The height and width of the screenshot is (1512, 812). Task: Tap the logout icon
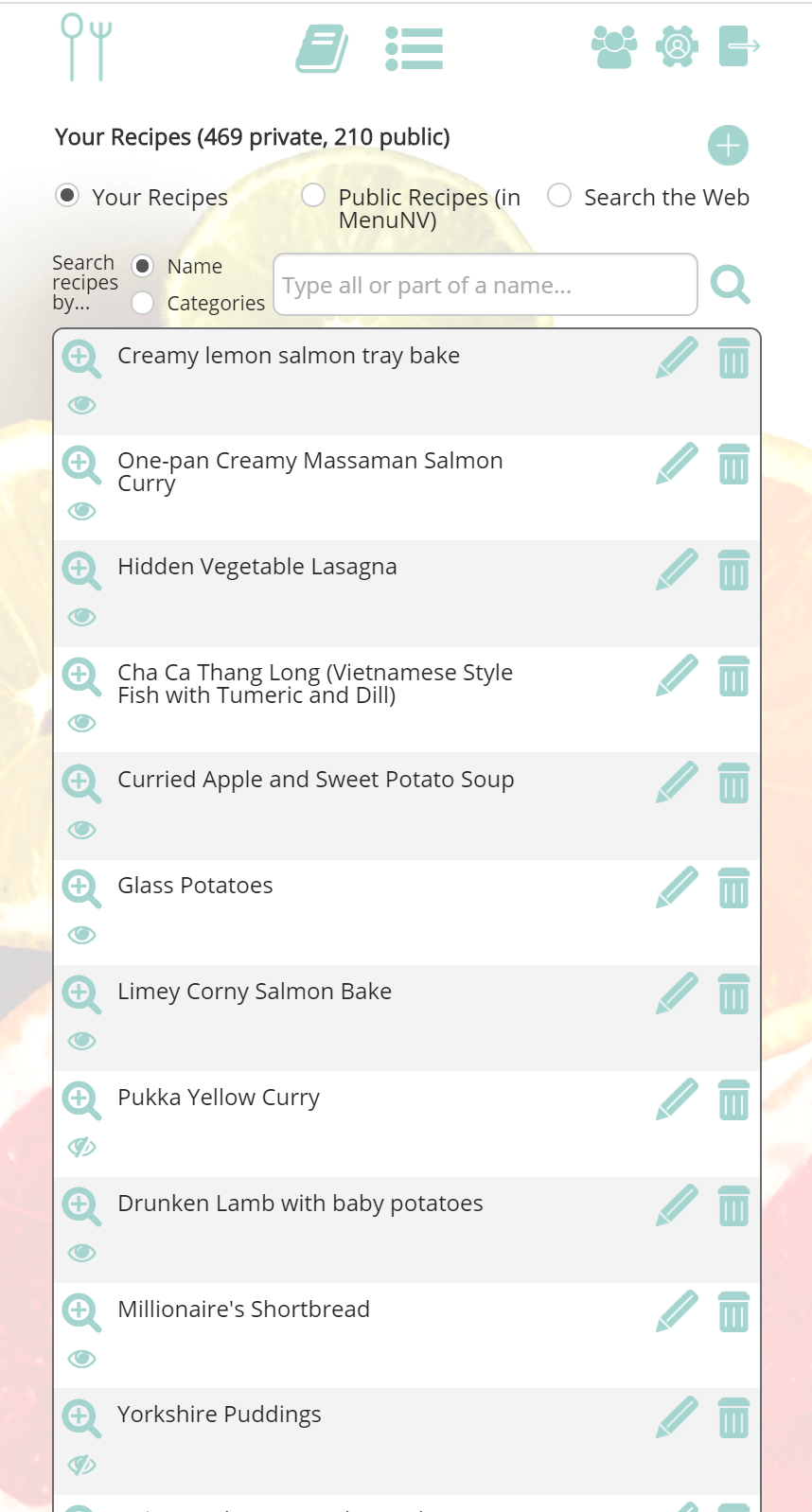pos(739,46)
